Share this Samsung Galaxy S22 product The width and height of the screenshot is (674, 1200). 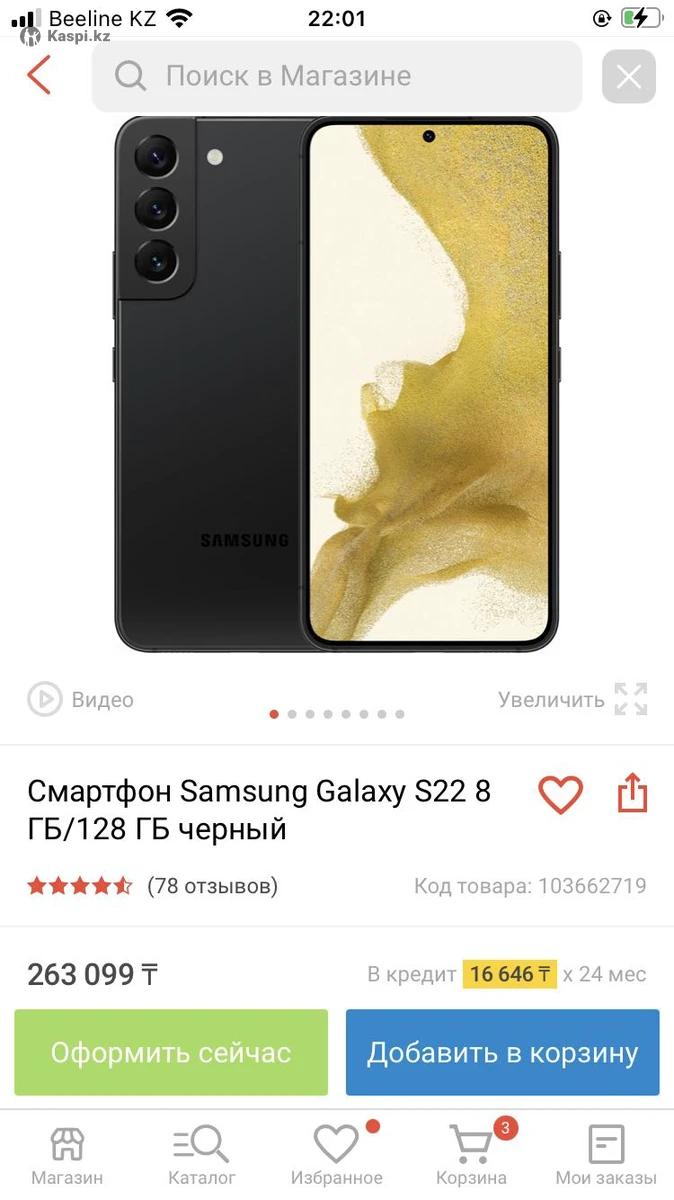point(632,795)
